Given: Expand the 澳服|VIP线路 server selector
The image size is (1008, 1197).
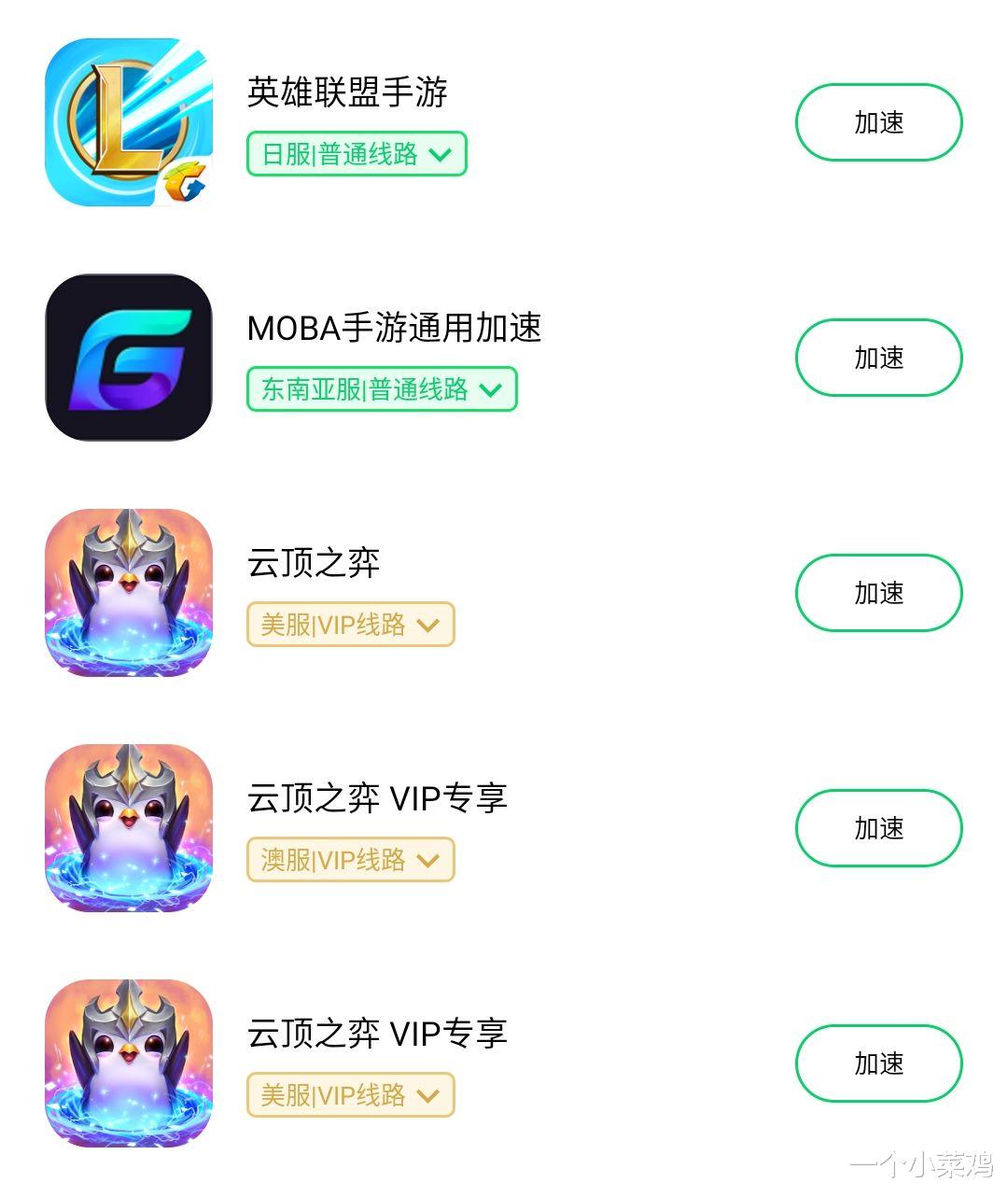Looking at the screenshot, I should [x=349, y=859].
